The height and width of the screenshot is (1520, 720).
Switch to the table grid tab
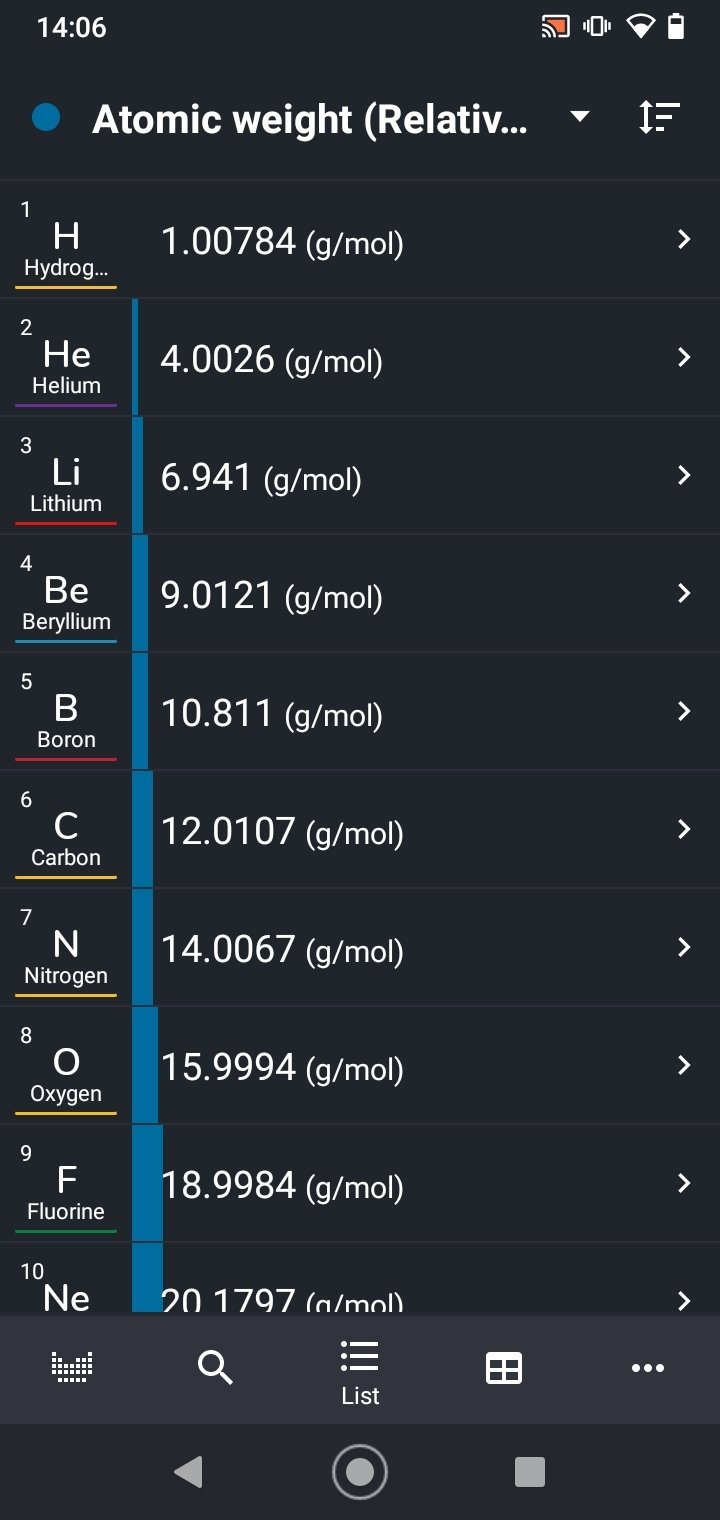pyautogui.click(x=504, y=1368)
